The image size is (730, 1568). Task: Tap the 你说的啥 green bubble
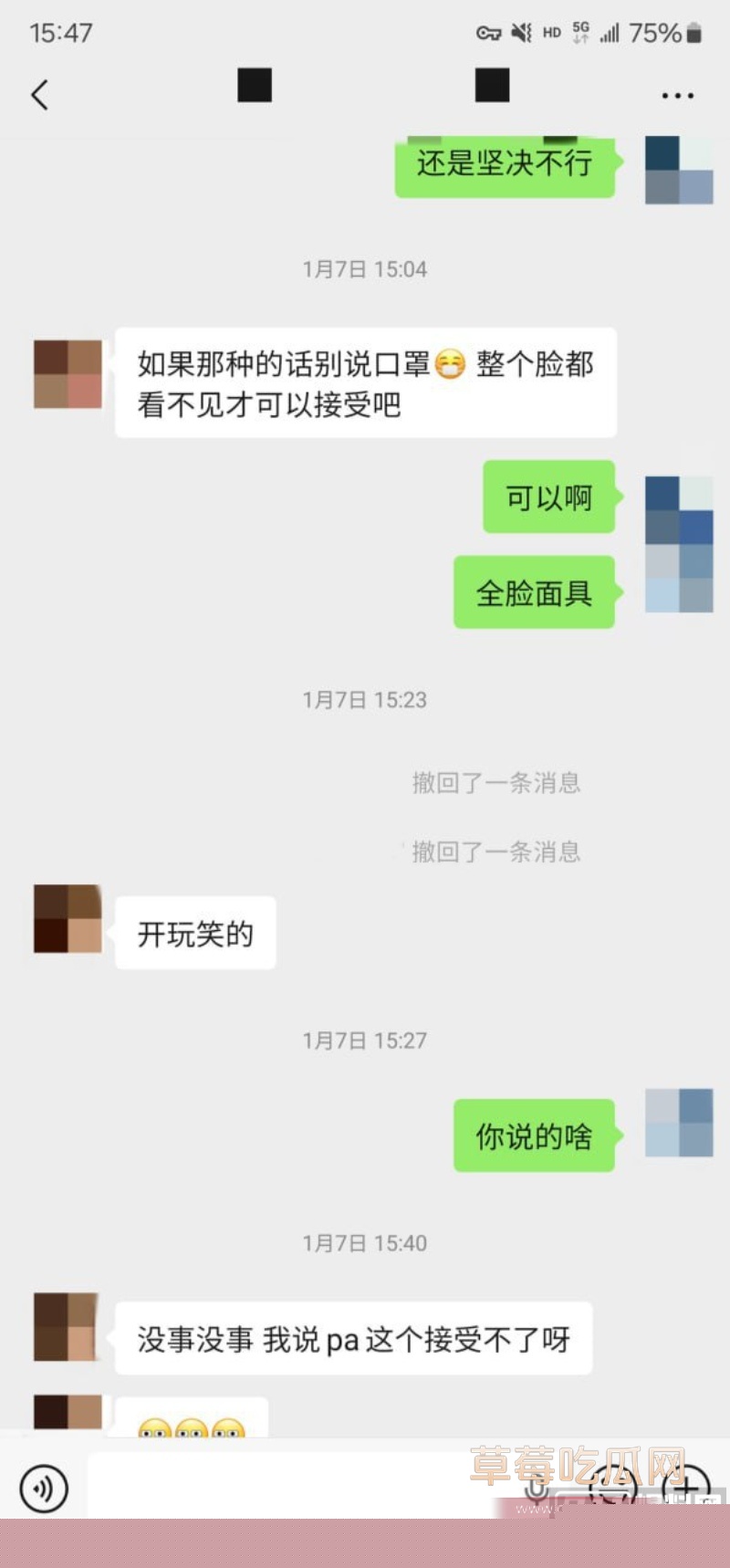533,1136
